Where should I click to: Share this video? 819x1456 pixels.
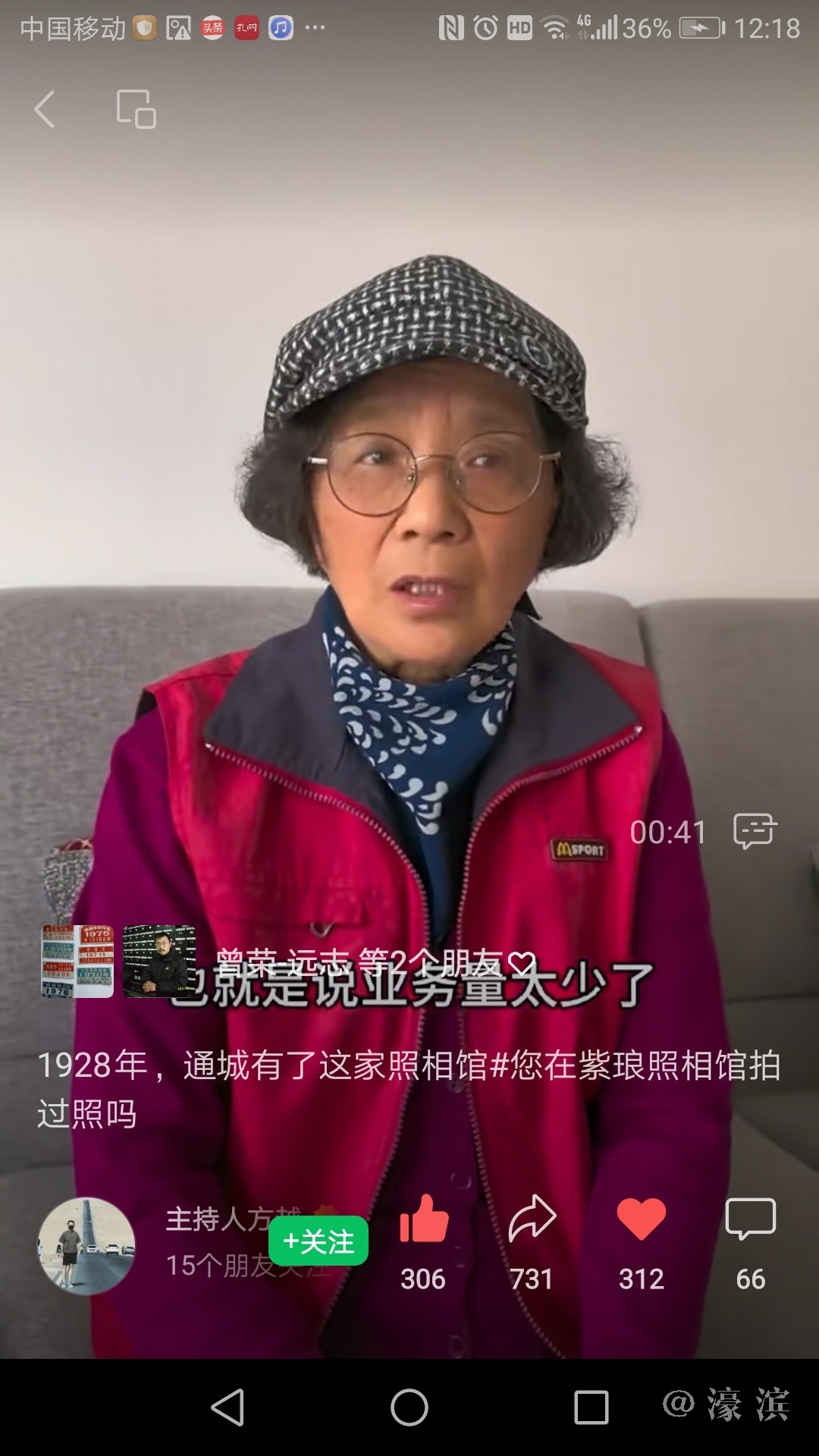click(x=532, y=1219)
